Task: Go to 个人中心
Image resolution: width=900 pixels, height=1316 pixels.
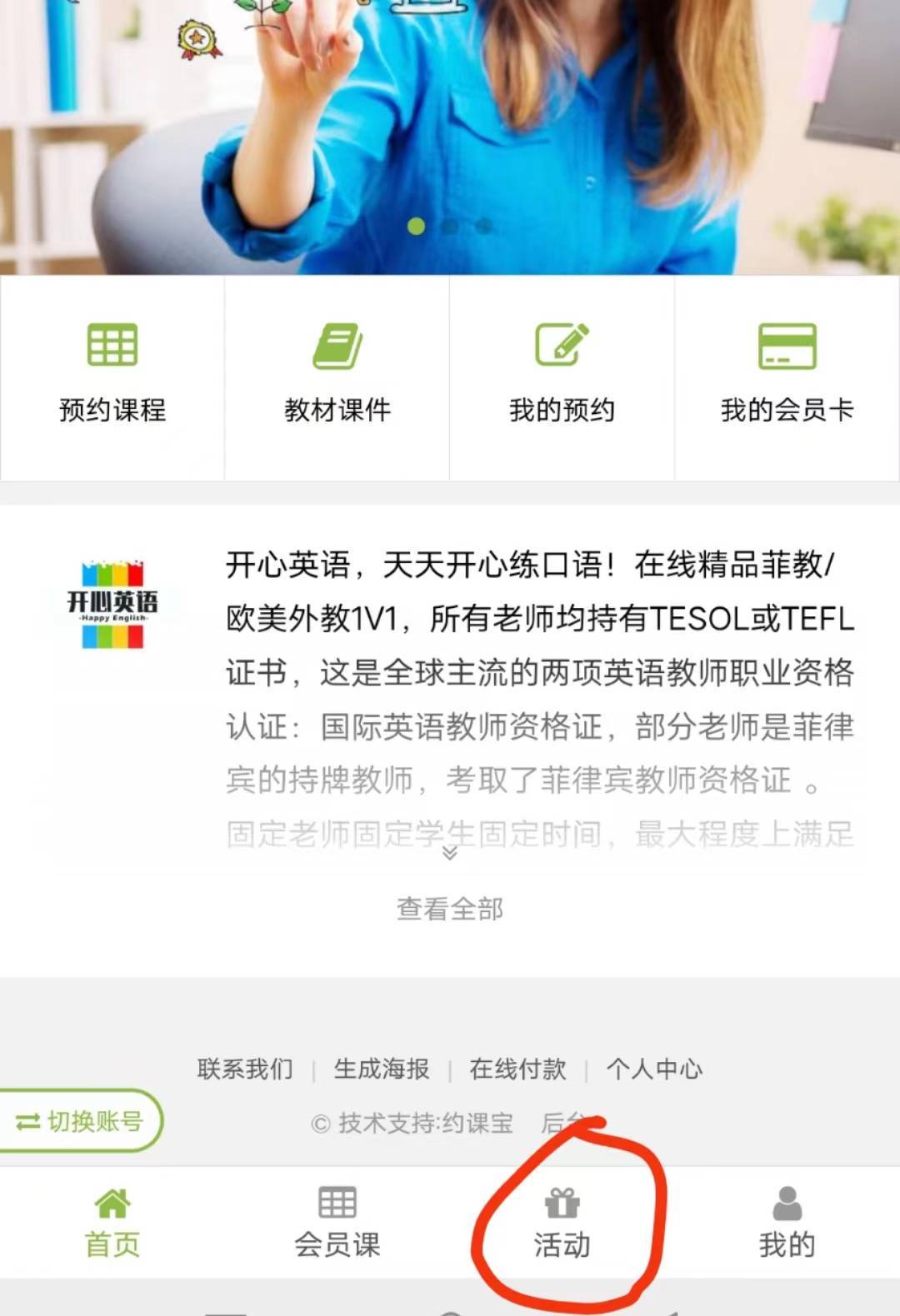Action: coord(654,1069)
